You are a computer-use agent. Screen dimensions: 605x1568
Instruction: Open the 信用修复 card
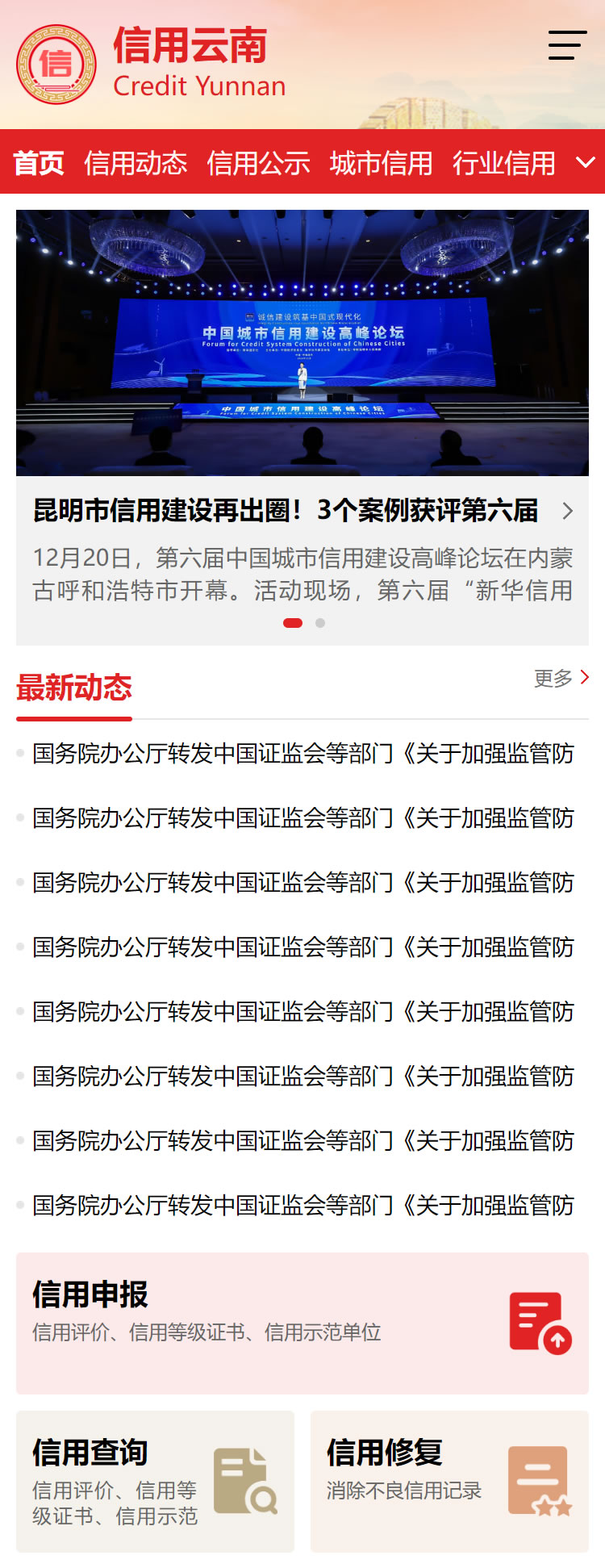coord(449,1481)
